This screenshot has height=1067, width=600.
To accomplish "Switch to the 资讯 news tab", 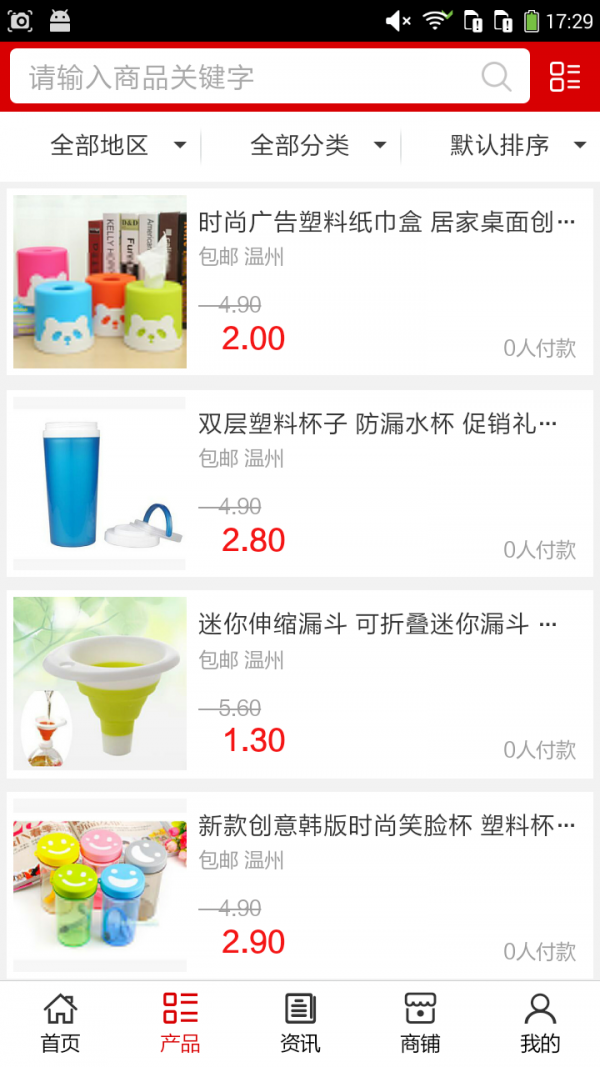I will pos(300,1023).
